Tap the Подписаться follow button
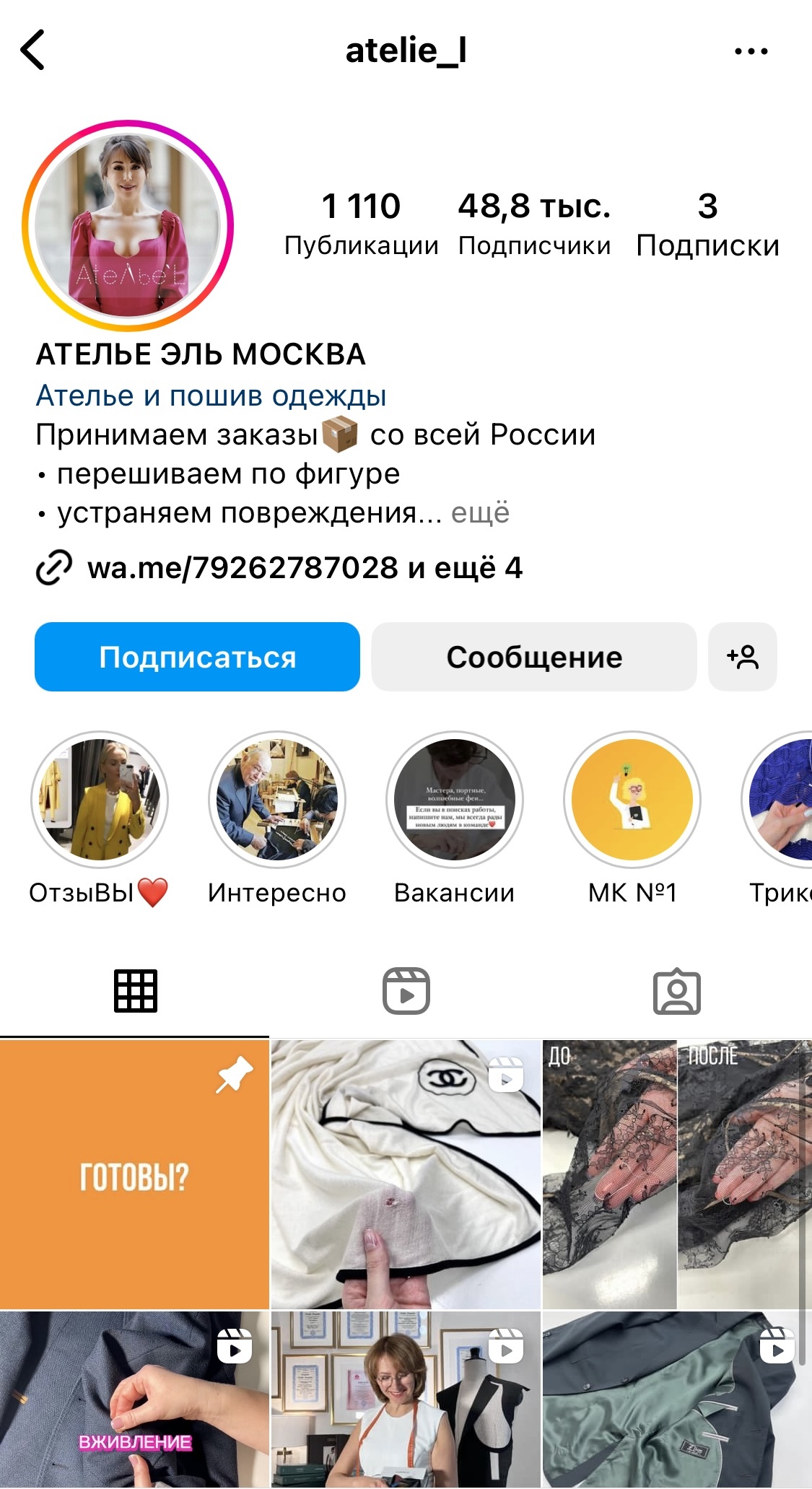Viewport: 812px width, 1489px height. click(197, 657)
